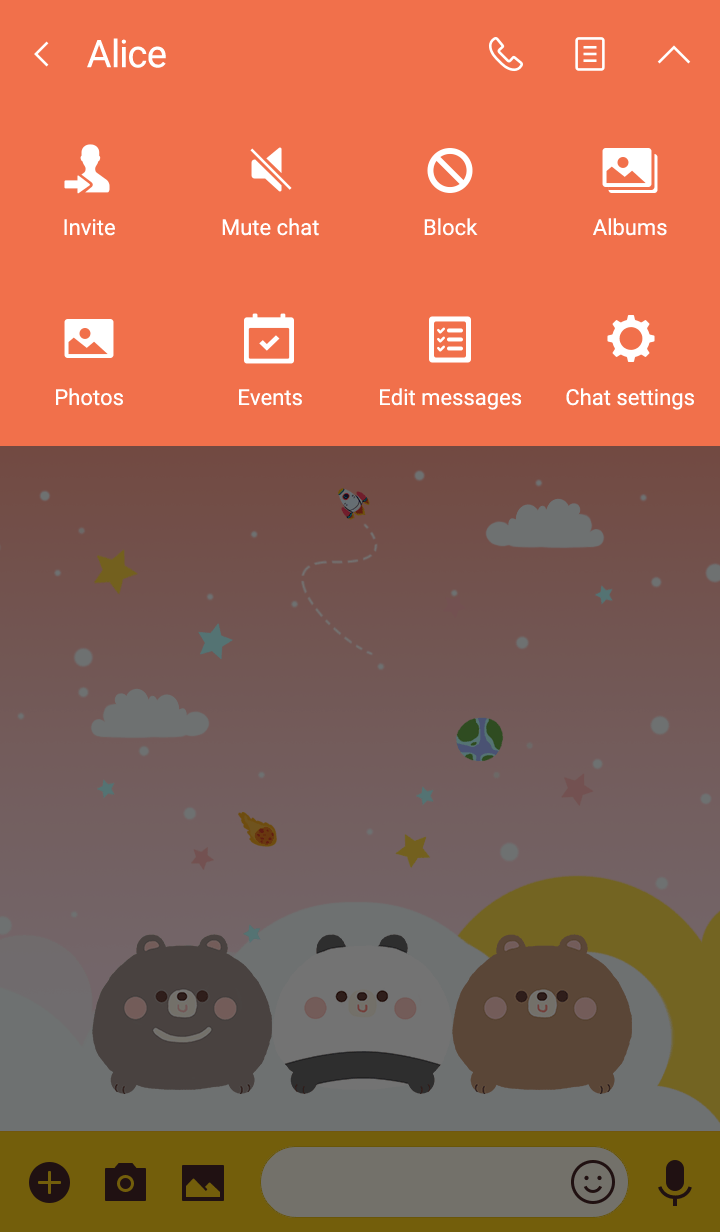The image size is (720, 1232).
Task: View shared Photos
Action: click(89, 362)
